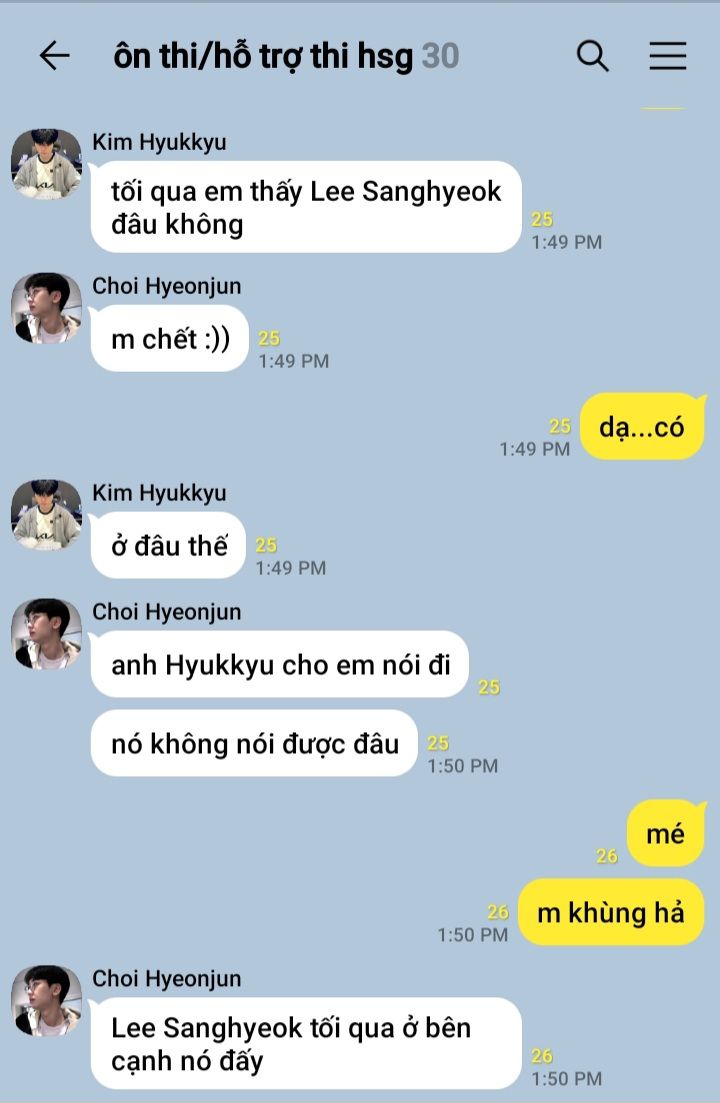Open Choi Hyeonjun's avatar beside "Lee Sanghyeok tối qua ở bên"
720x1103 pixels.
pos(46,1000)
